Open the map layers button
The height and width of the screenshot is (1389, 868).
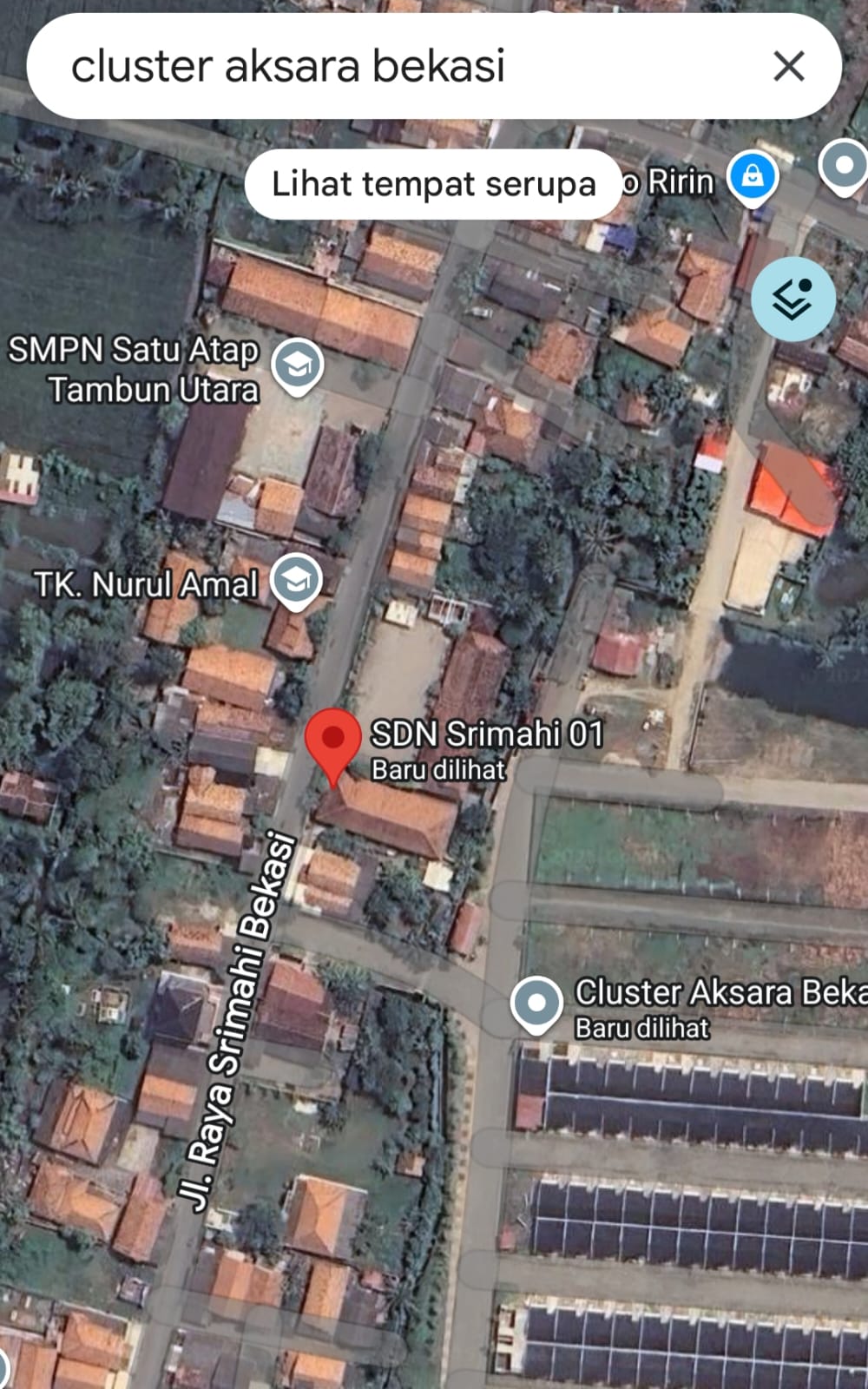click(792, 300)
